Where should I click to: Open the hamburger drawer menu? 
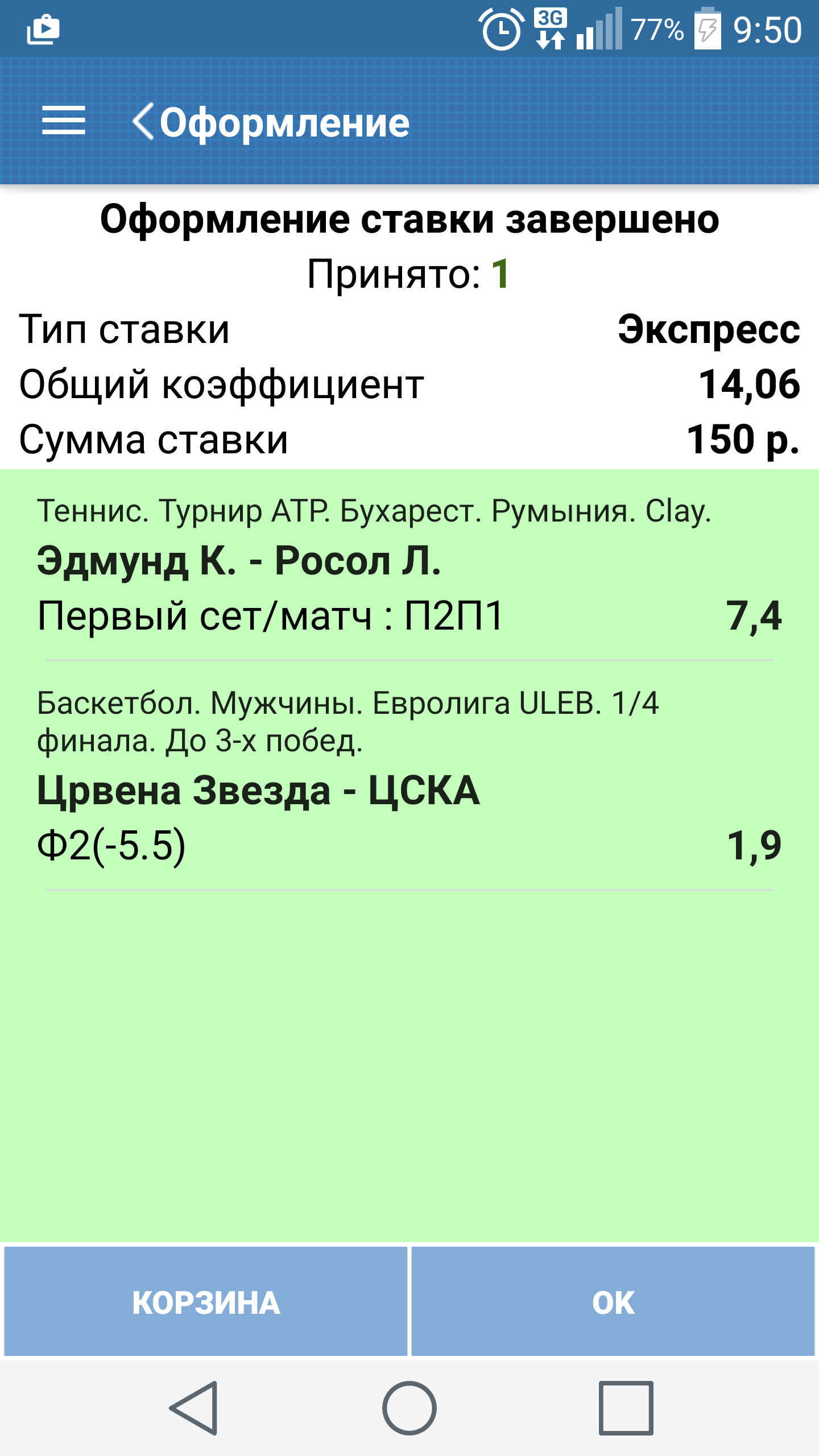click(x=64, y=121)
